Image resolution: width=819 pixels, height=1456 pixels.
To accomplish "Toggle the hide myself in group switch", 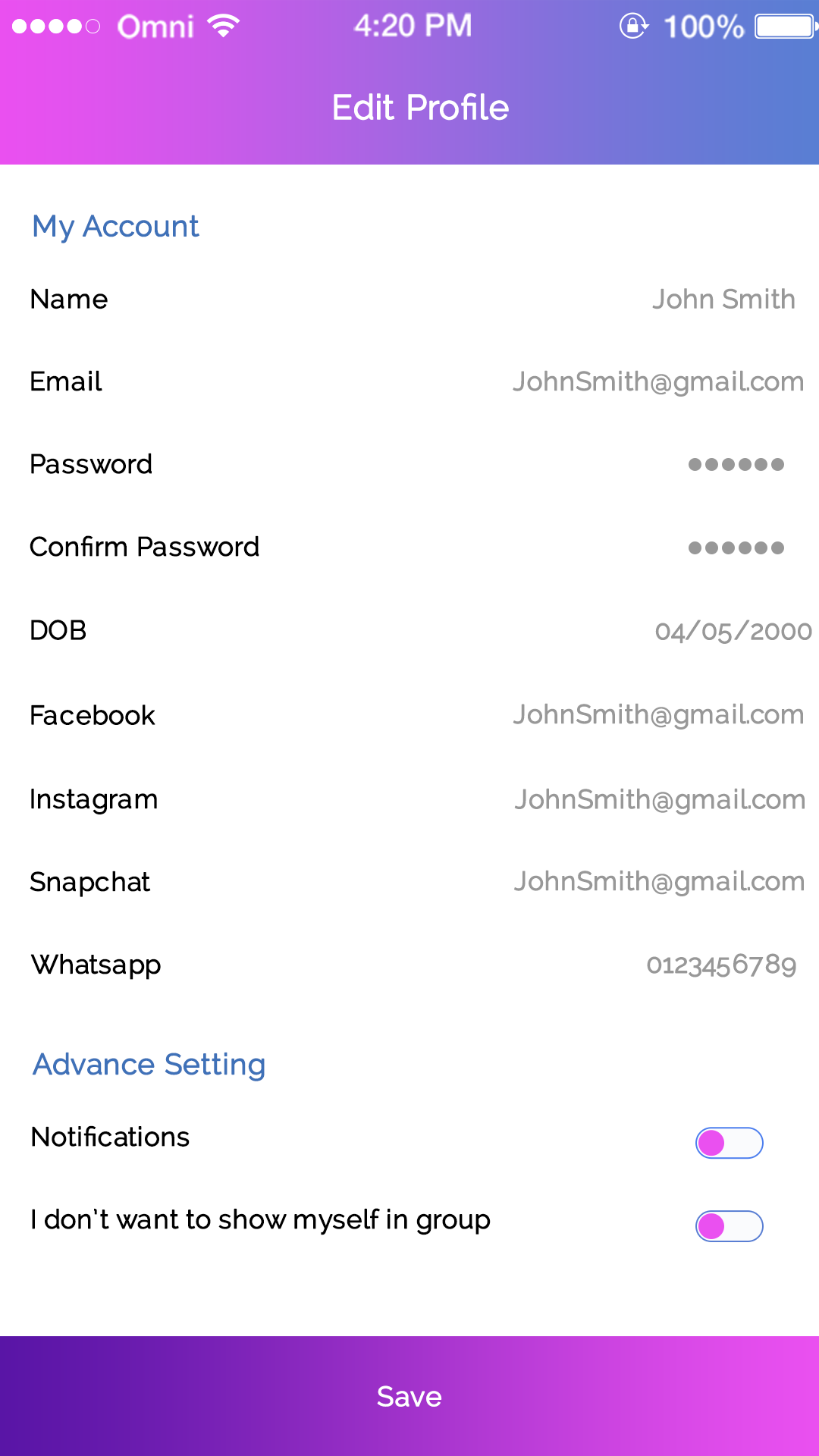I will (x=729, y=1226).
